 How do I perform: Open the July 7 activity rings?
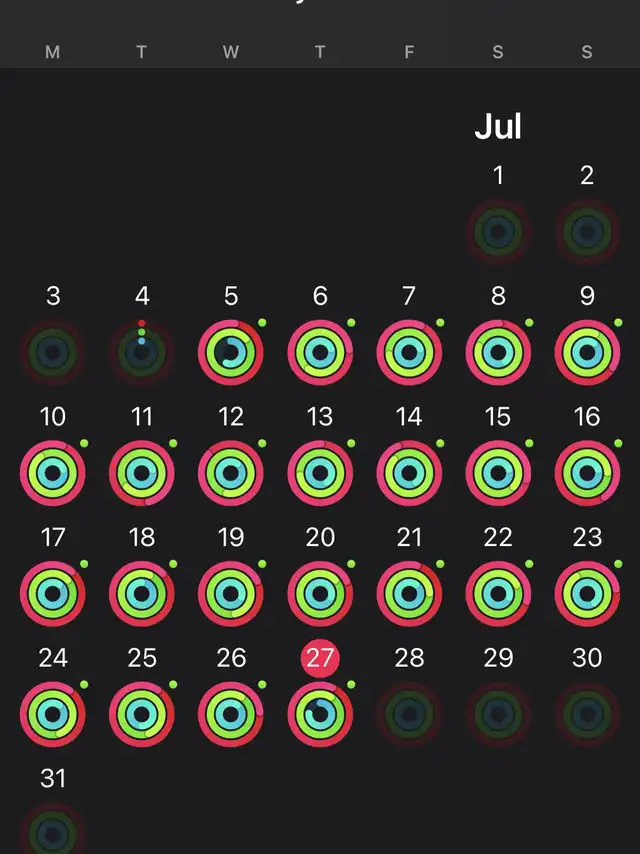[x=409, y=353]
